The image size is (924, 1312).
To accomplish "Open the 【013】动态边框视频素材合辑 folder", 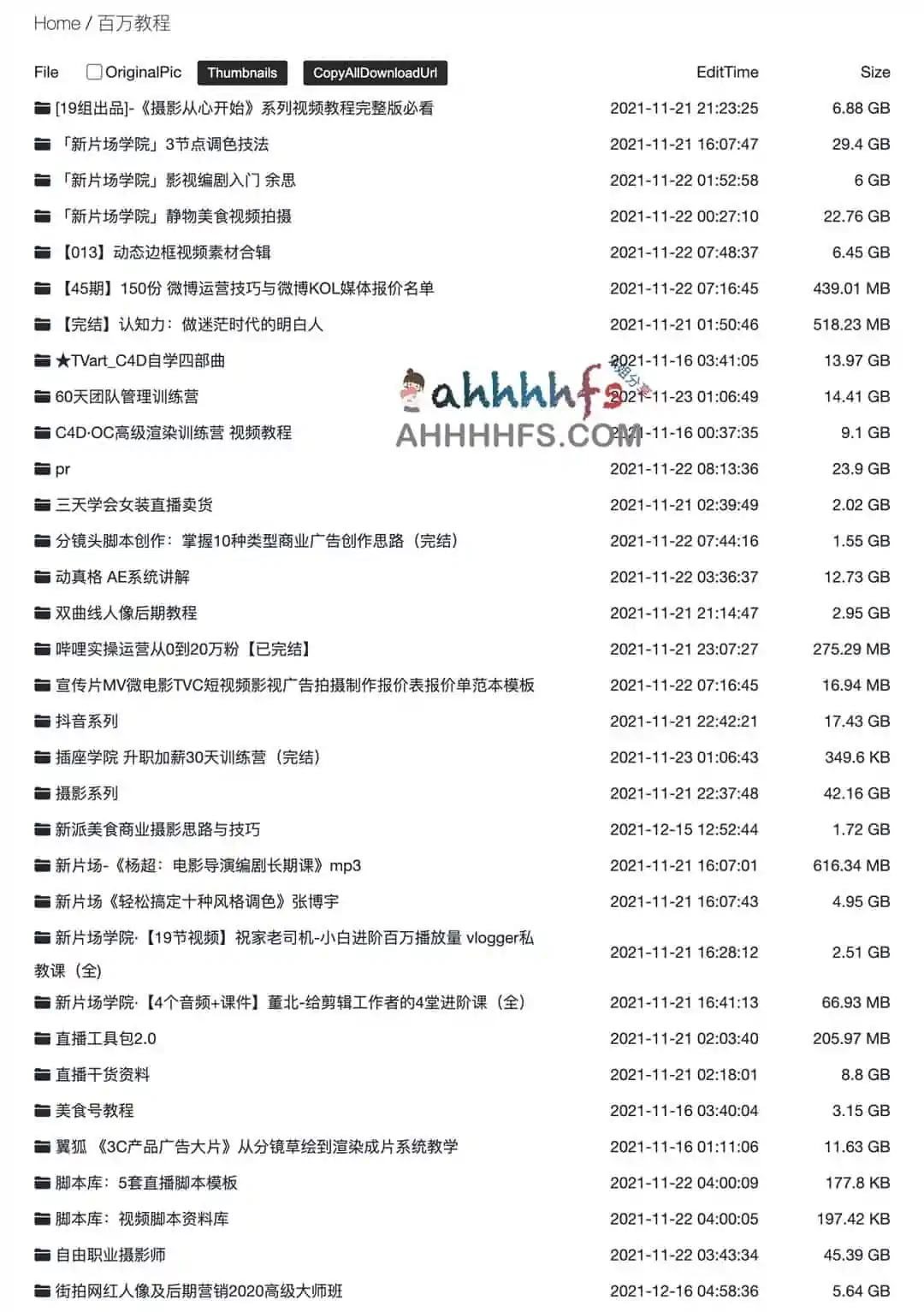I will point(163,252).
